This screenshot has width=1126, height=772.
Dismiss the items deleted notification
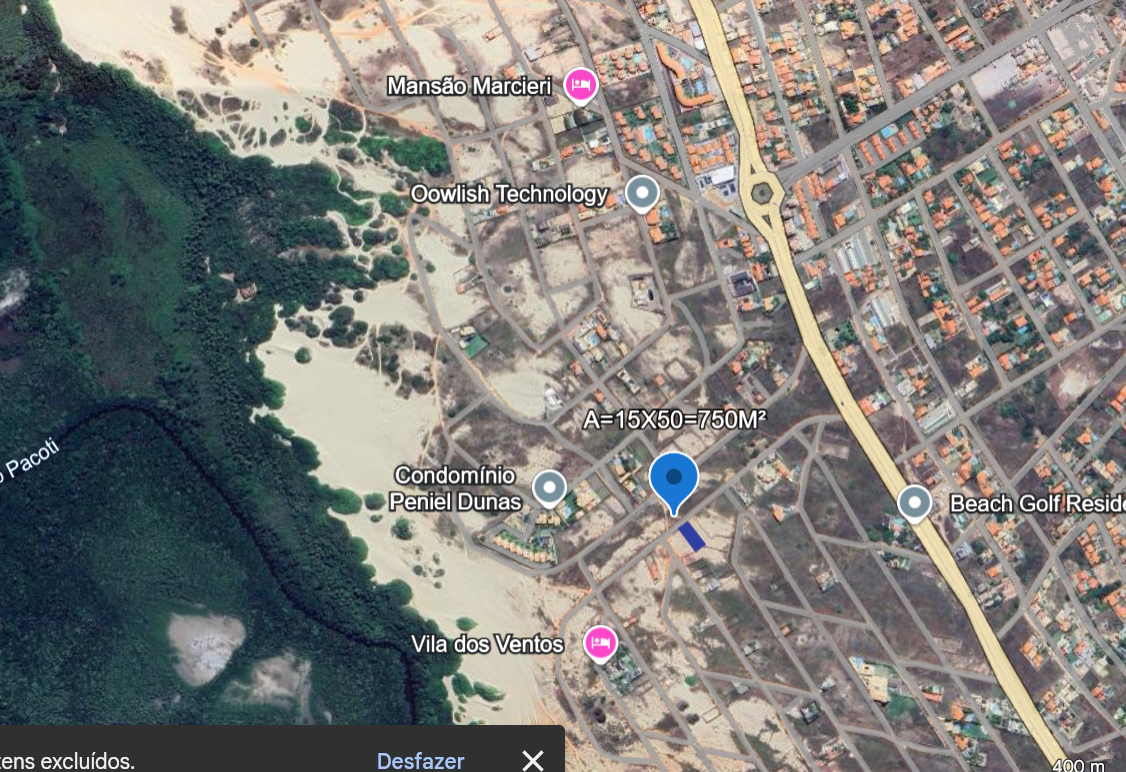coord(533,760)
